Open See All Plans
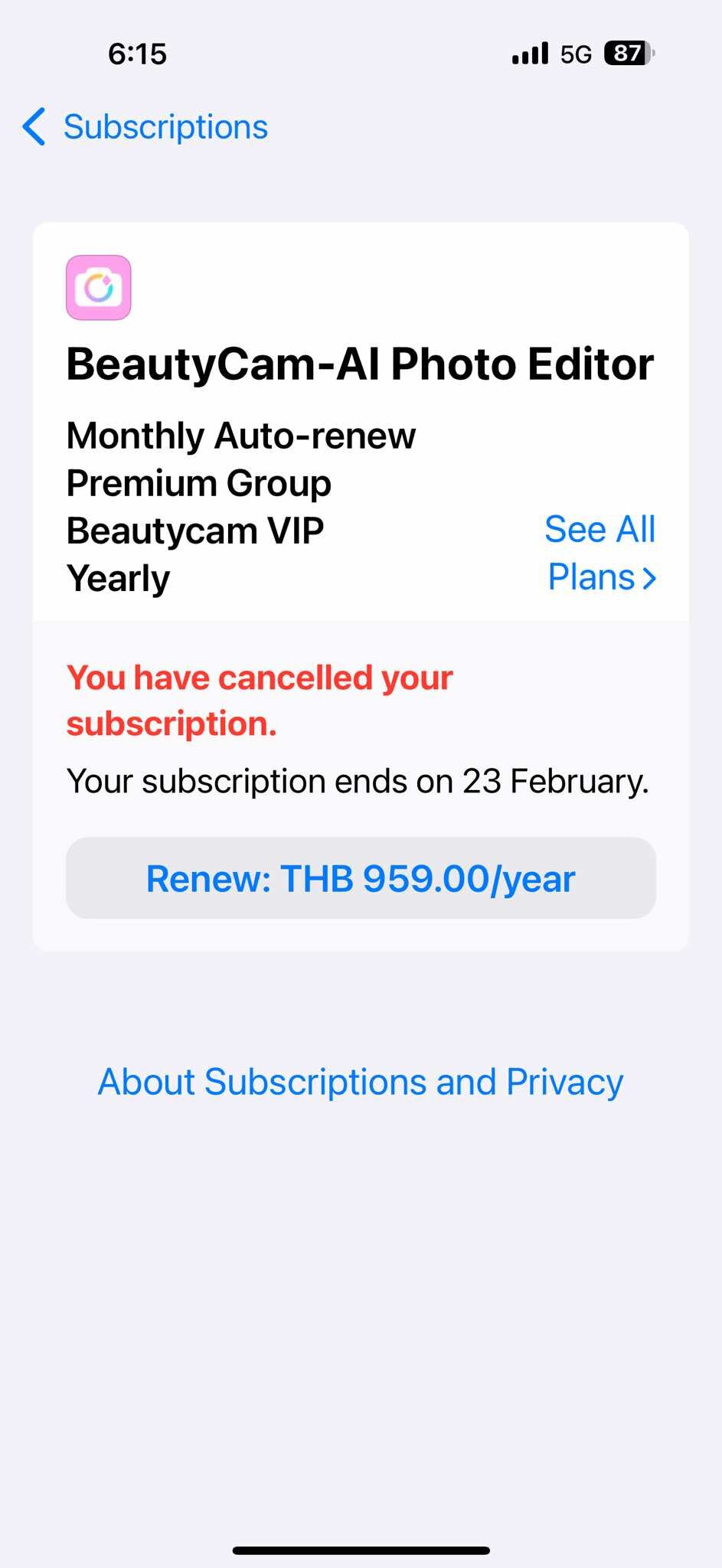Viewport: 722px width, 1568px height. click(601, 553)
